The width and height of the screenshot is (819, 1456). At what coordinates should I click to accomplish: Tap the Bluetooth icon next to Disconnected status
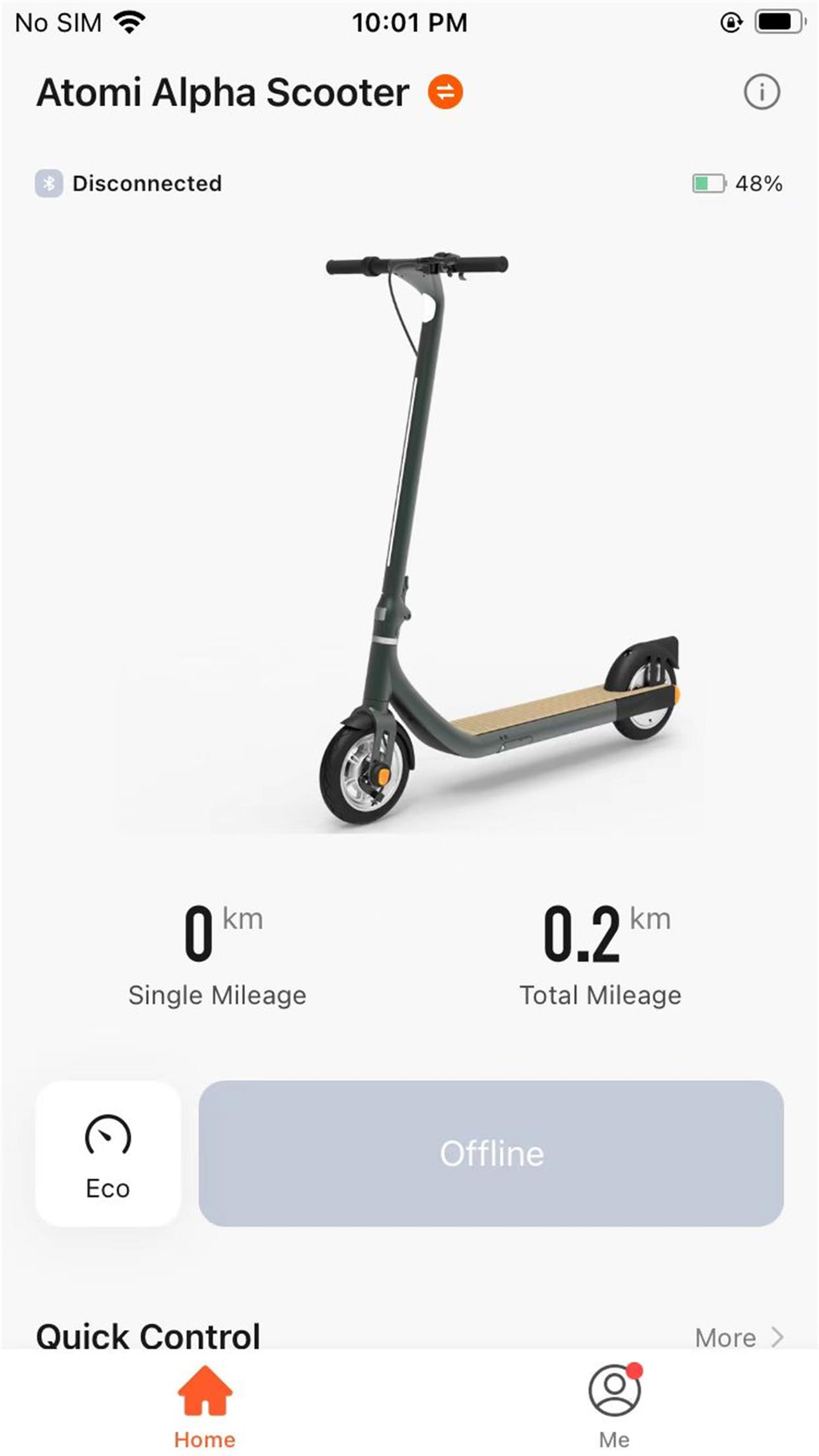point(49,183)
